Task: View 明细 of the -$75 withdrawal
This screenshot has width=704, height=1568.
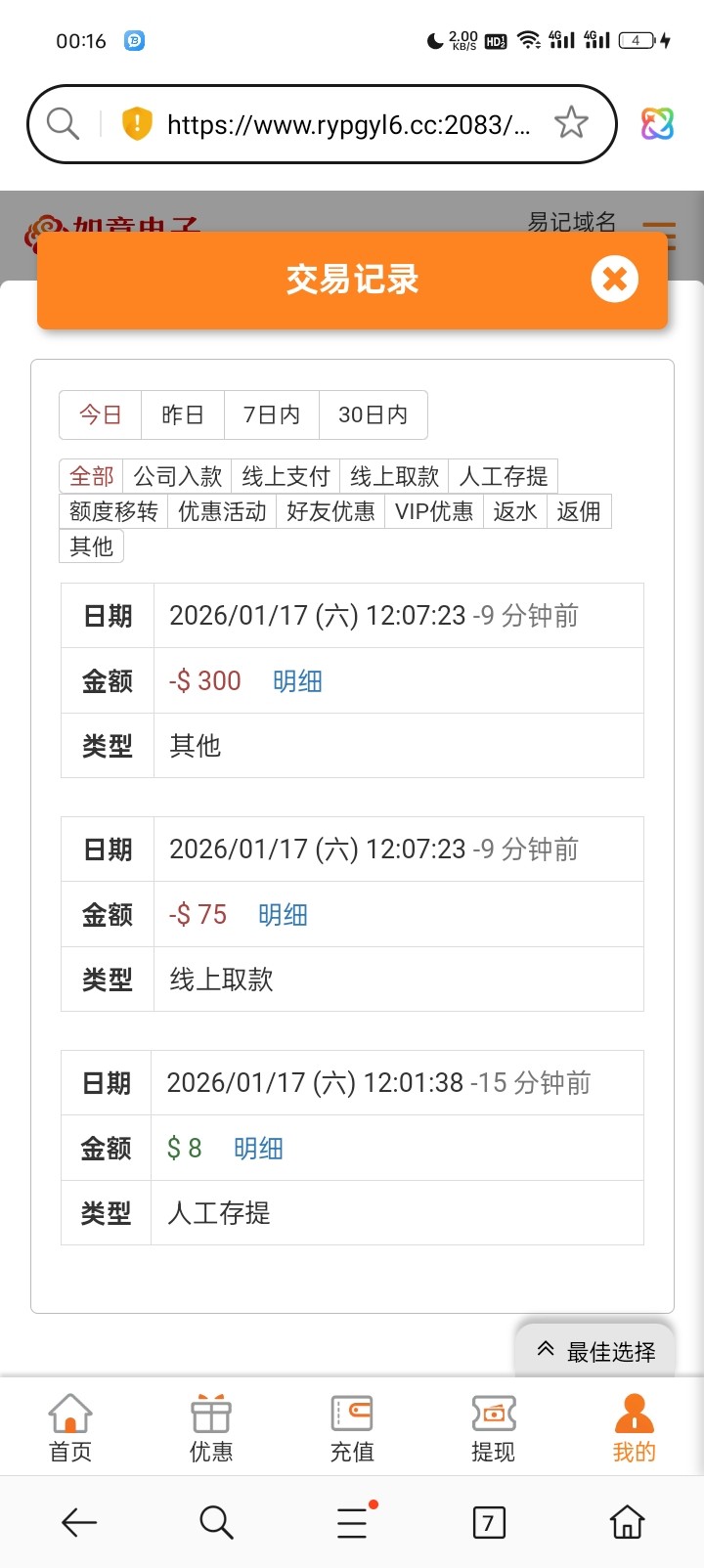Action: [283, 915]
